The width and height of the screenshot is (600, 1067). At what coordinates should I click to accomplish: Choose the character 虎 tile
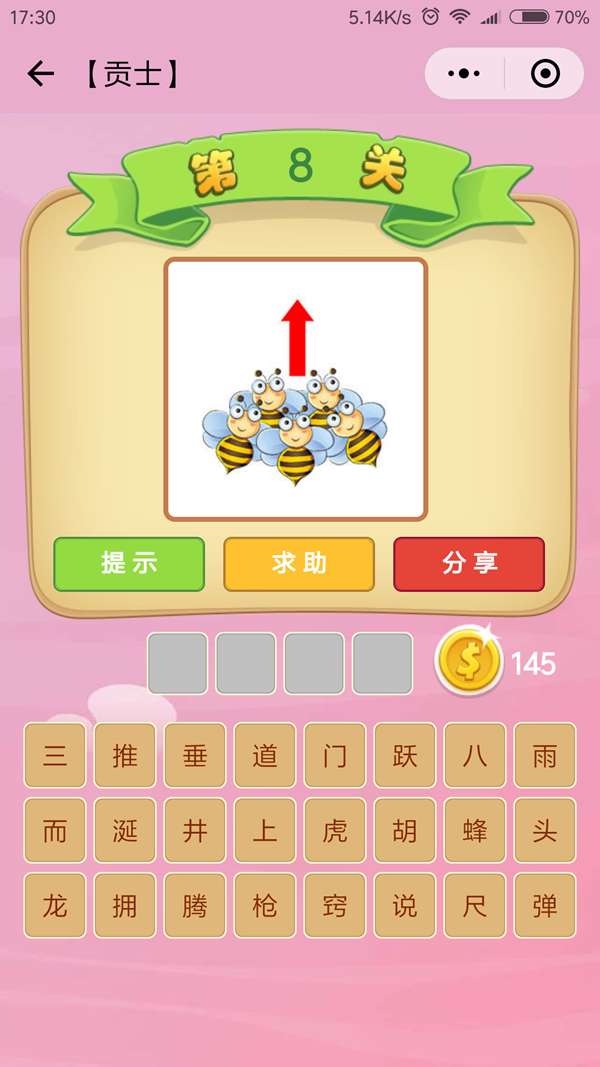(x=335, y=831)
